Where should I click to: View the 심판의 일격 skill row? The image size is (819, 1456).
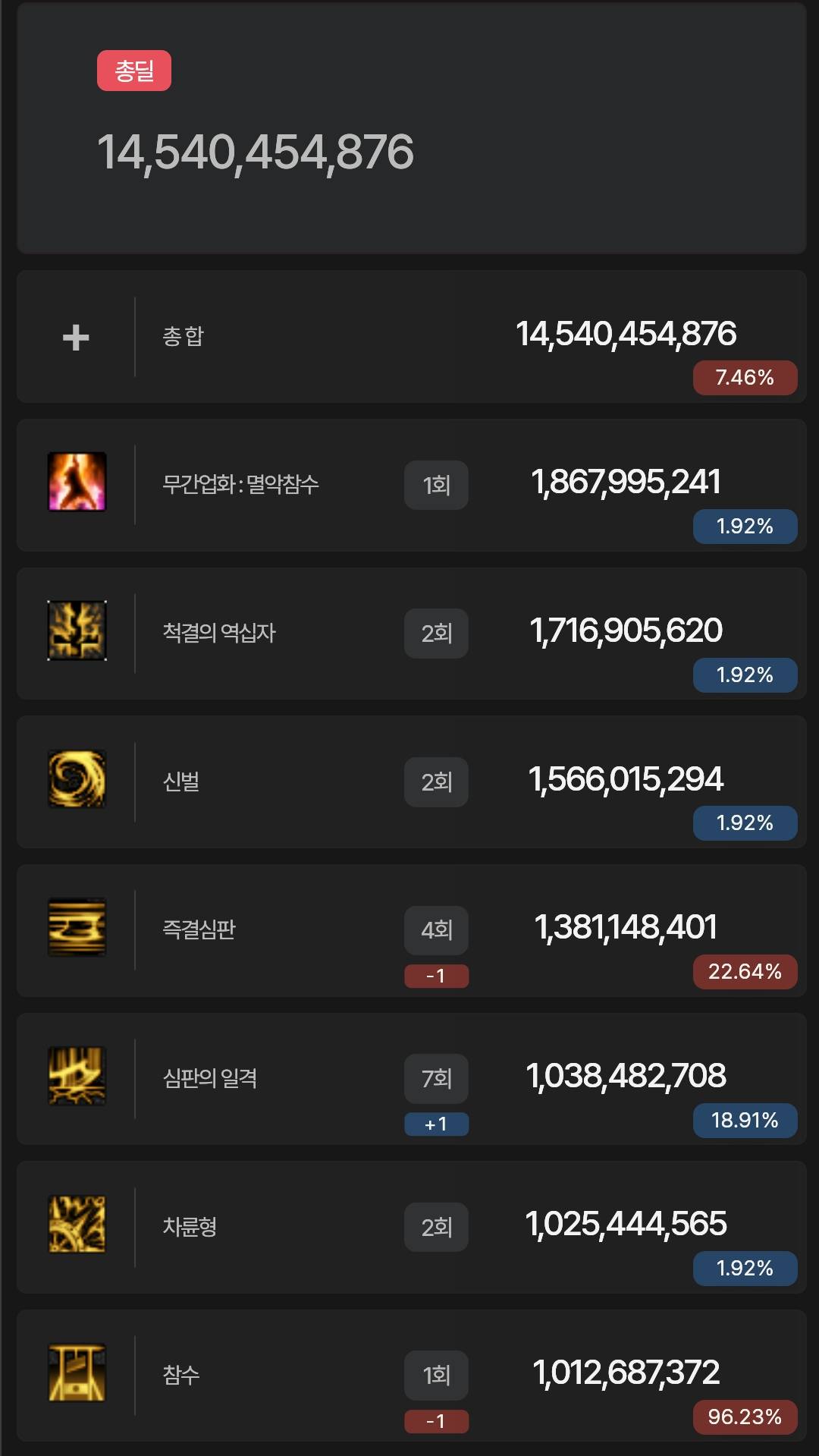[x=411, y=1079]
